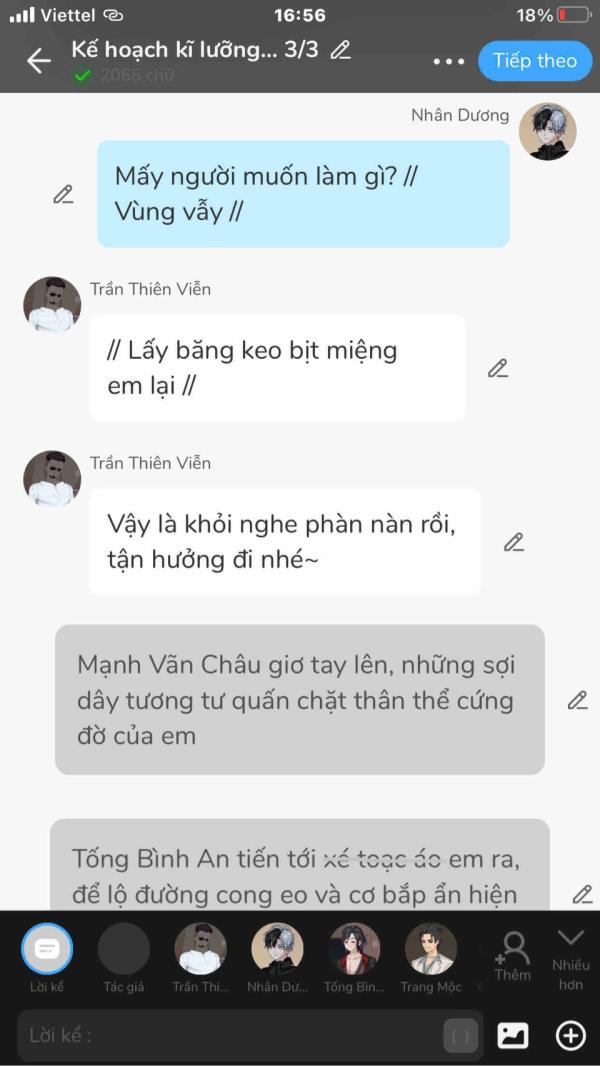This screenshot has width=600, height=1066.
Task: Edit the message "Lấy băng keo bịt miệng"
Action: [498, 368]
